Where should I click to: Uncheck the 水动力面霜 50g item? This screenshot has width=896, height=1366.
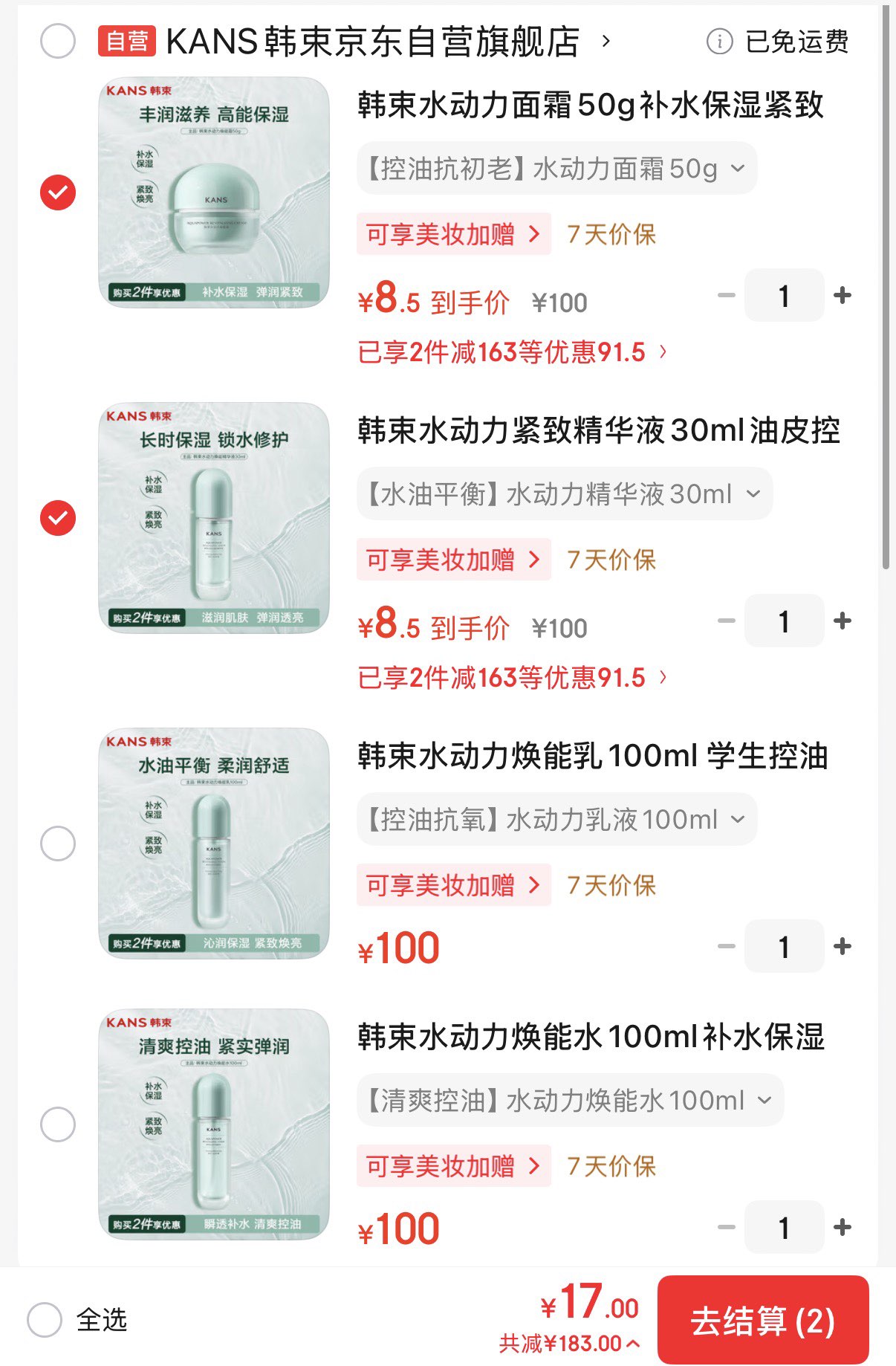58,192
